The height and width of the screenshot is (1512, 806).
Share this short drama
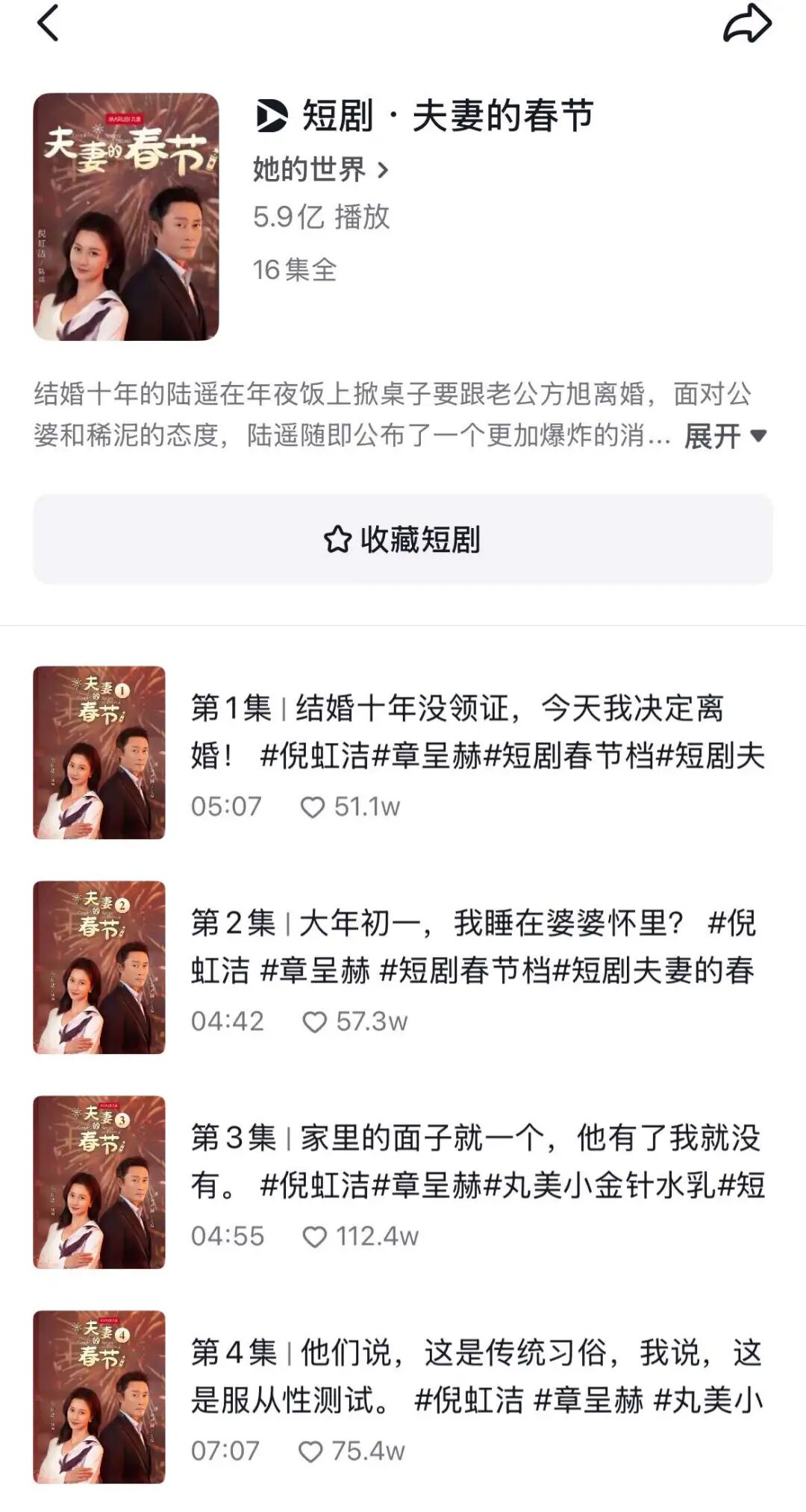point(747,23)
